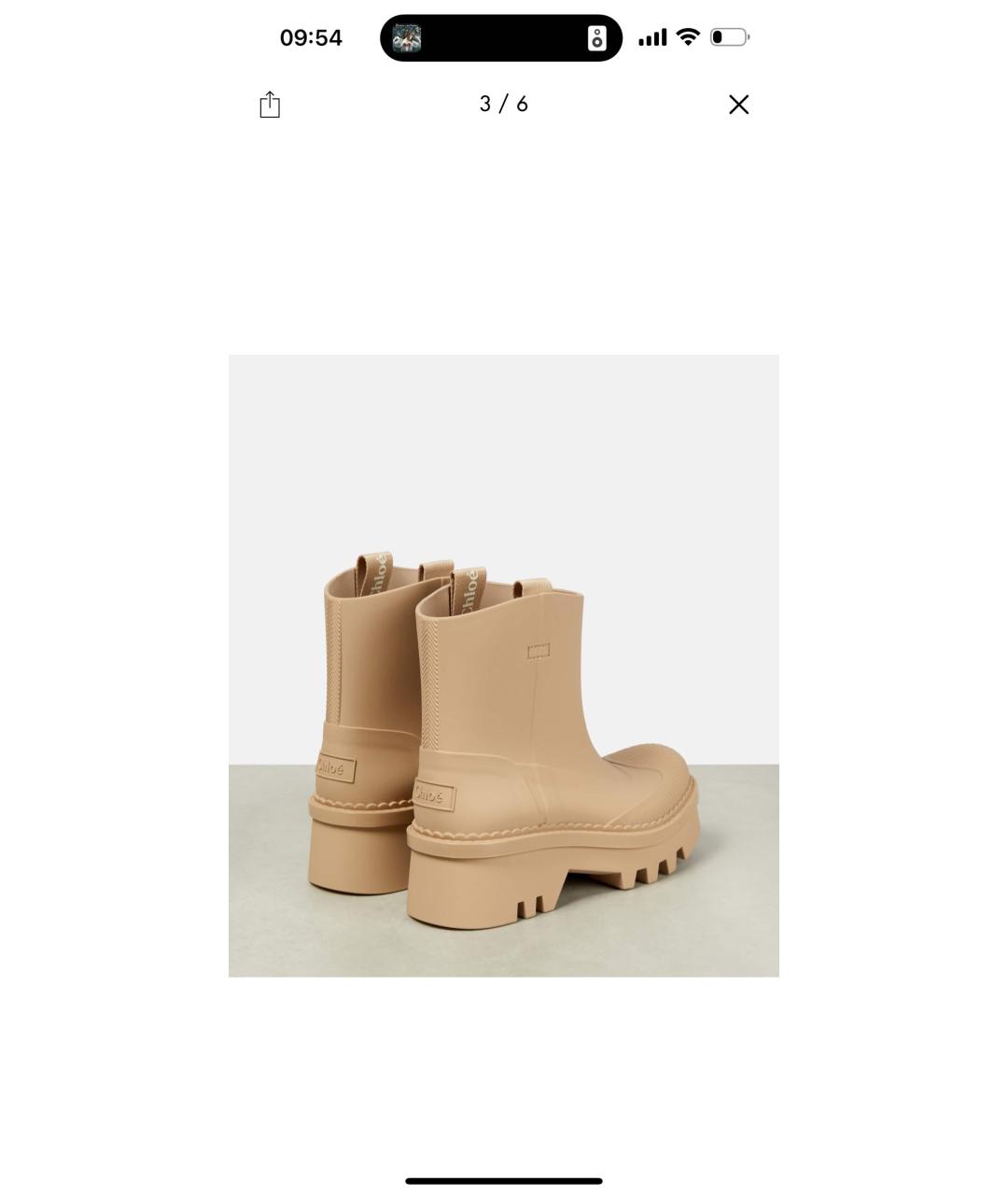Close the image viewer

[738, 105]
